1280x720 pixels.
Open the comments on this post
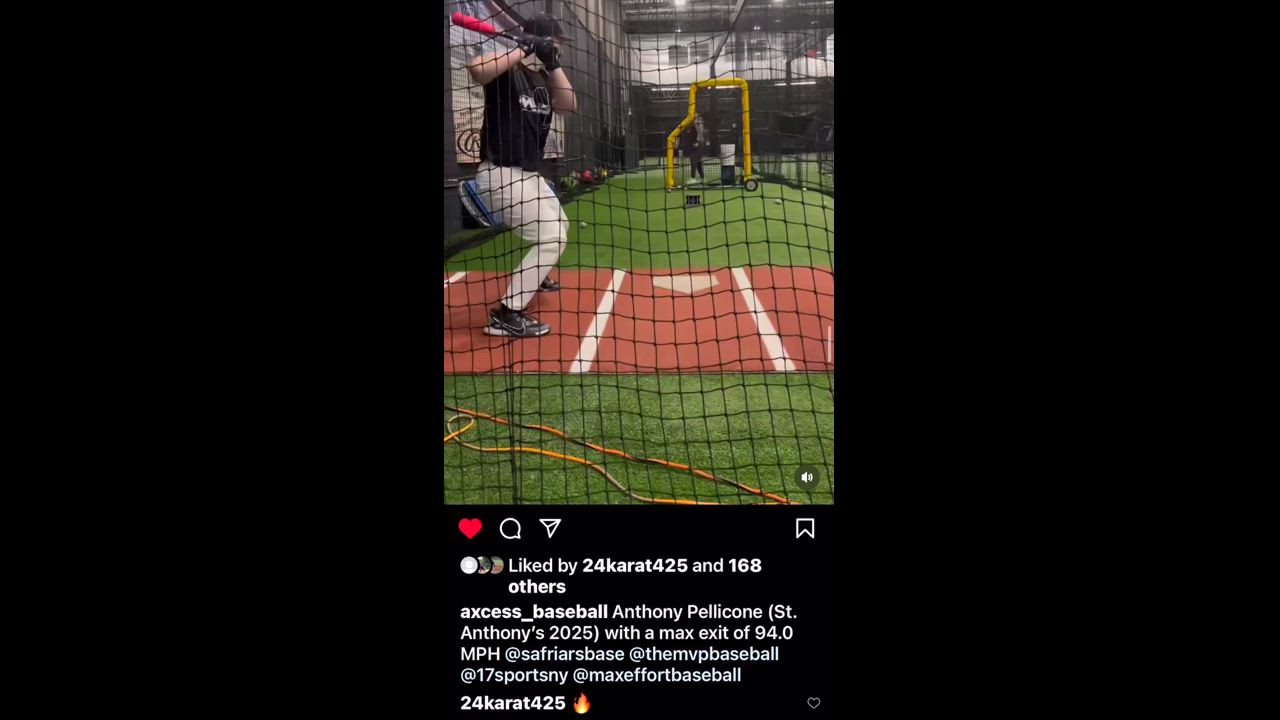coord(510,529)
